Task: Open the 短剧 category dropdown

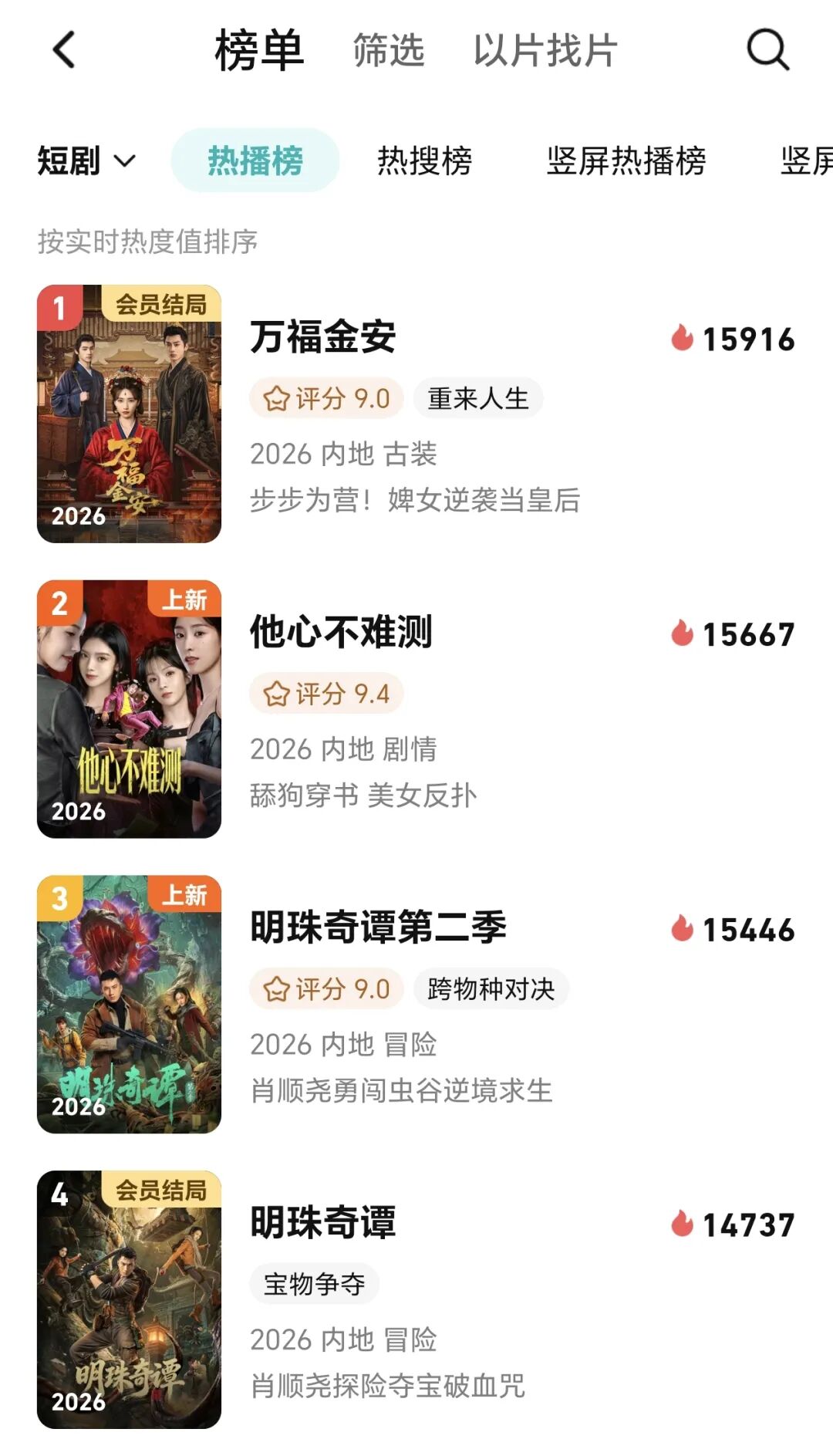Action: tap(85, 160)
